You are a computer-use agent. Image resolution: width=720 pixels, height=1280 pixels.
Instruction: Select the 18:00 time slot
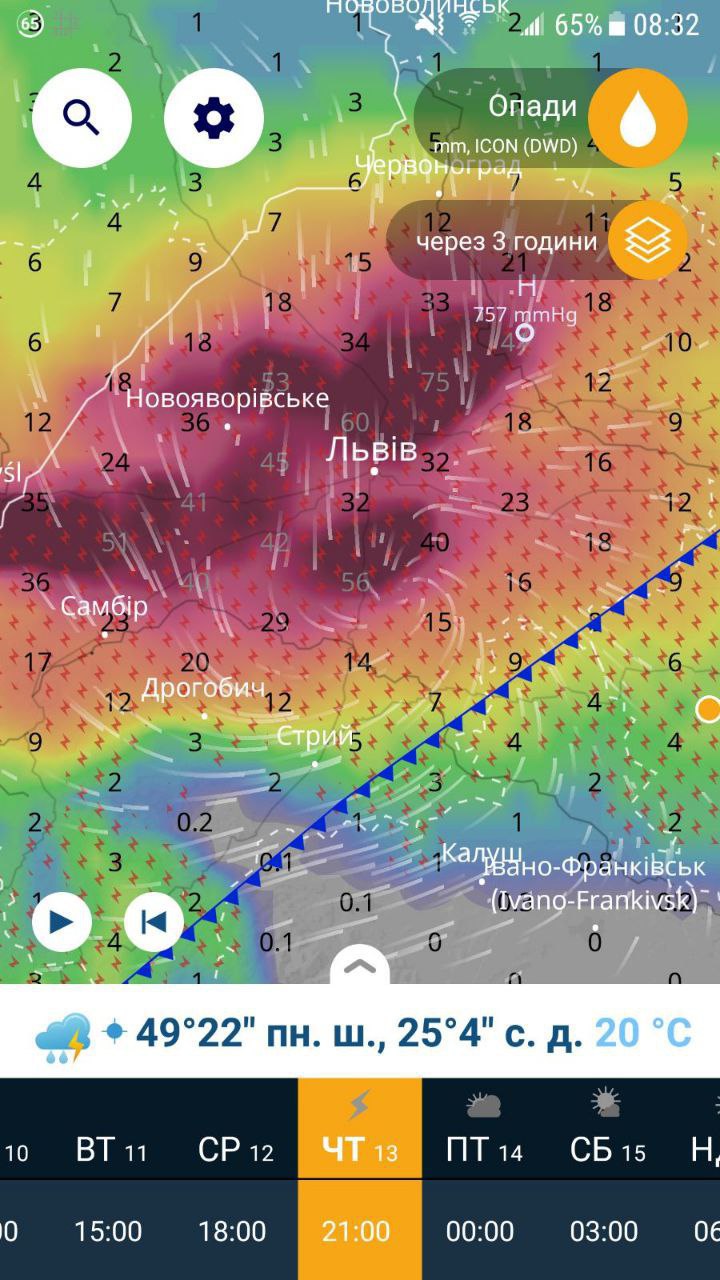coord(232,1231)
